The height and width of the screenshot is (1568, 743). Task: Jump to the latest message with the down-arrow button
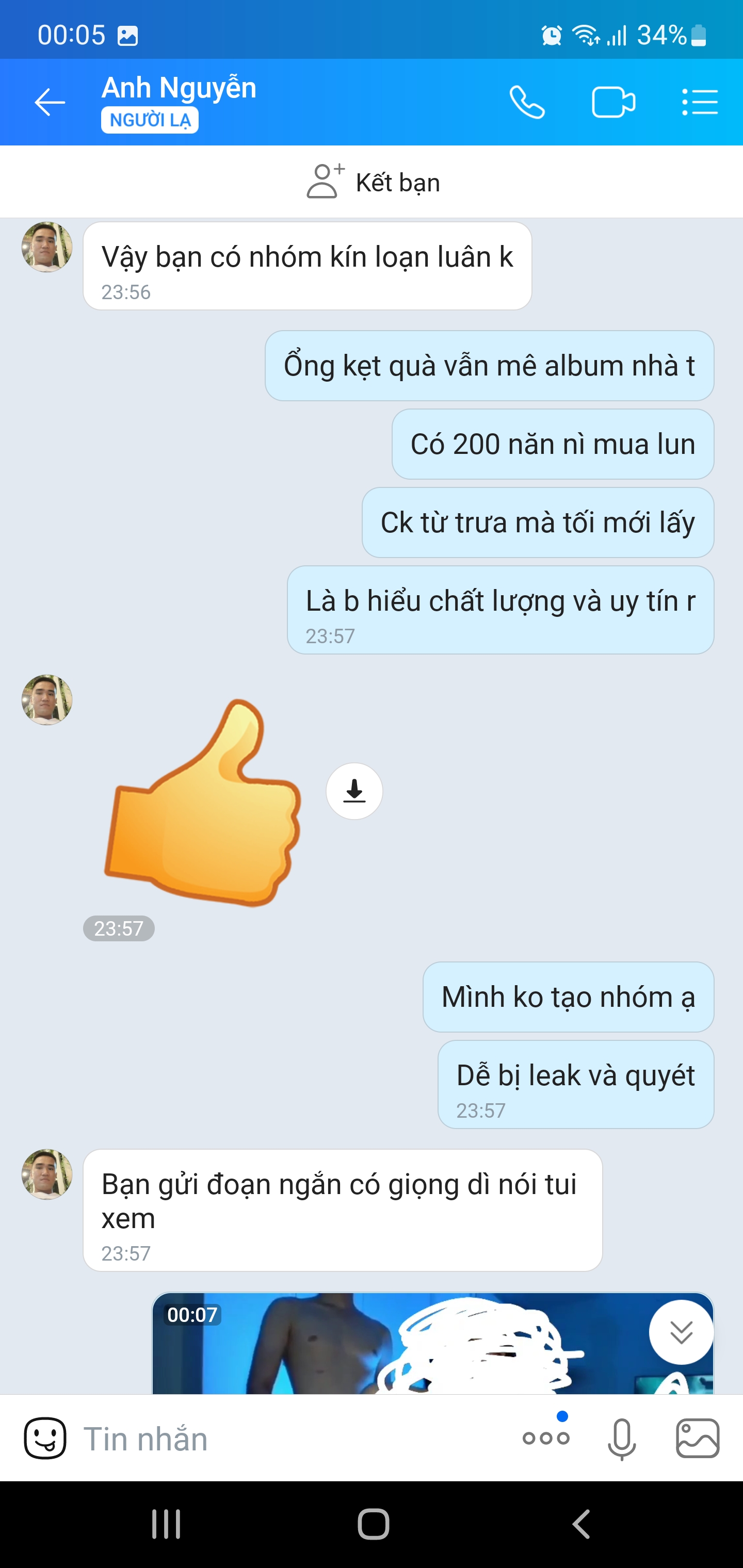[x=681, y=1332]
